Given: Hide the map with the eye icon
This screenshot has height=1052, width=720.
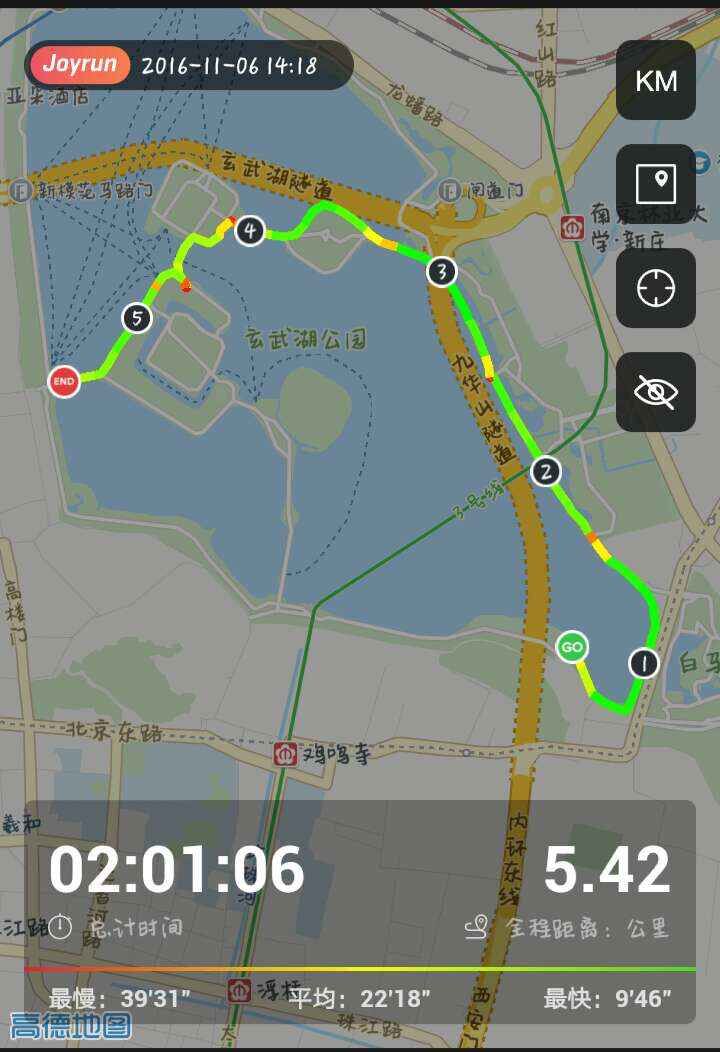Looking at the screenshot, I should coord(656,392).
